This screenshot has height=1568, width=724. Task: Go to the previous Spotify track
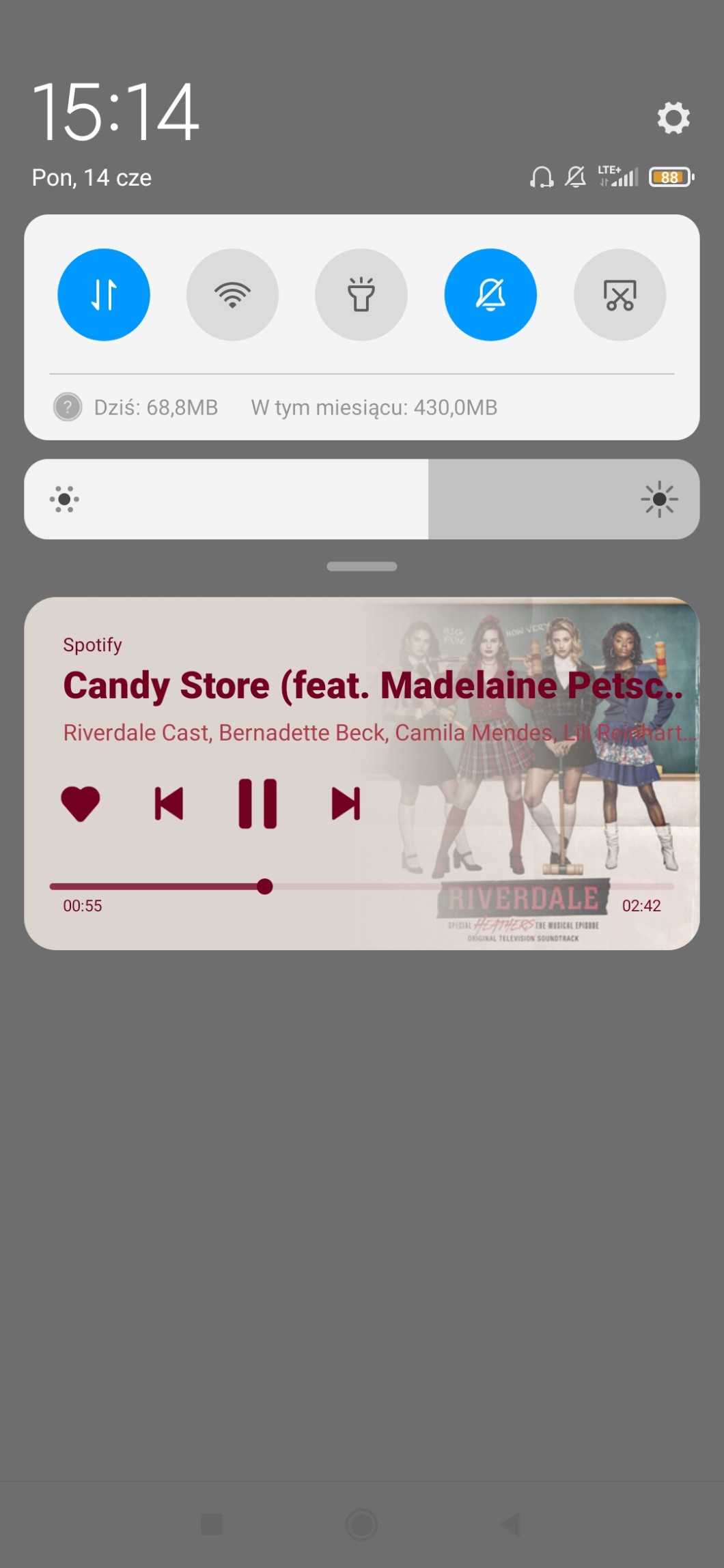point(169,803)
